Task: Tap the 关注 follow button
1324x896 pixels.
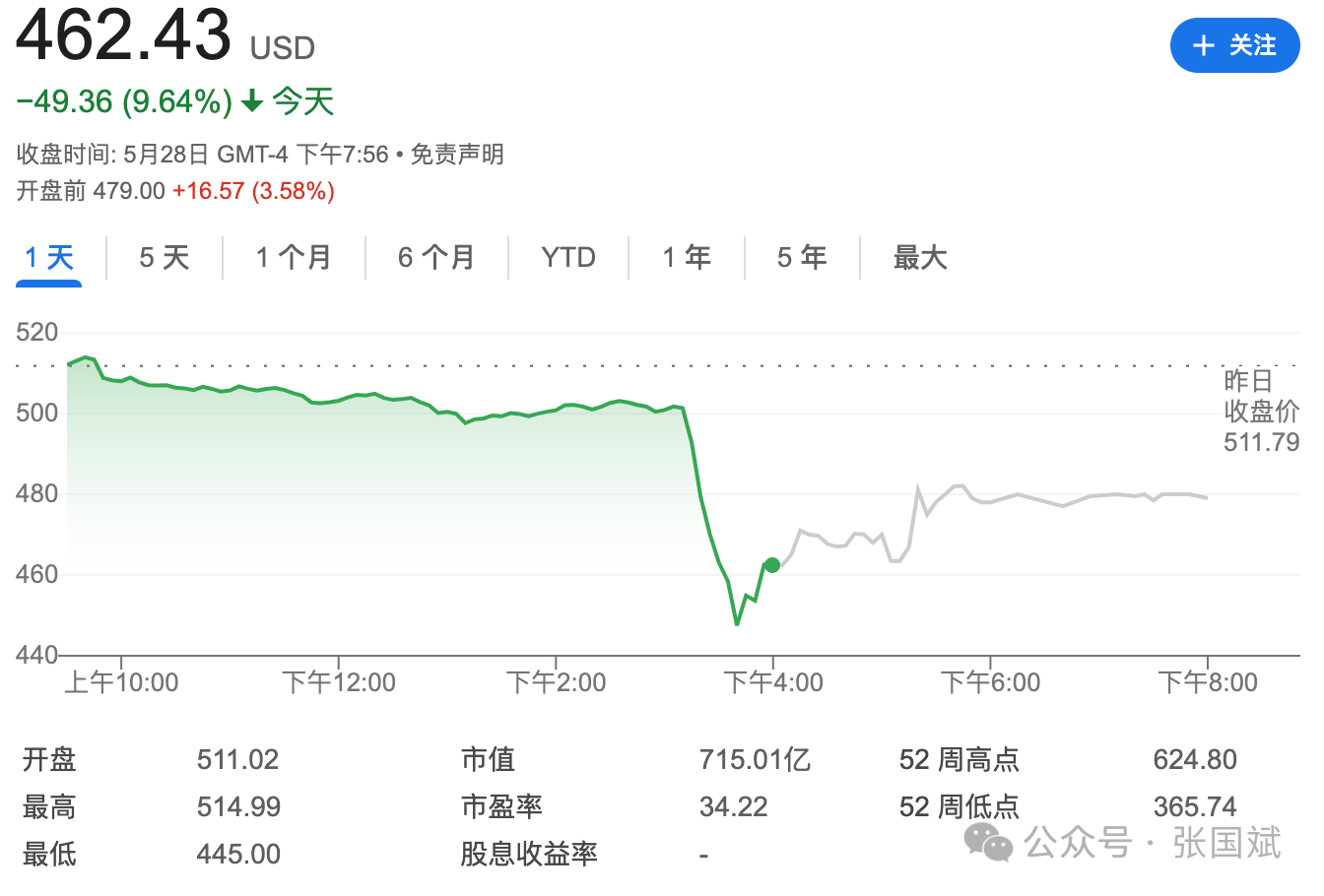Action: (1234, 45)
